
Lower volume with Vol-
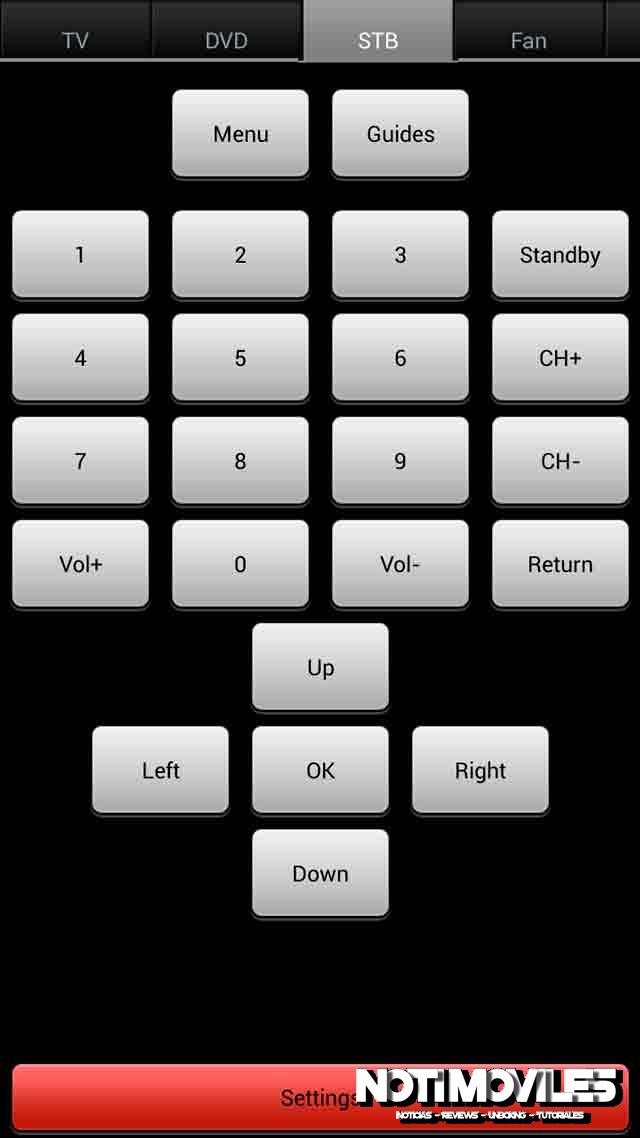400,563
